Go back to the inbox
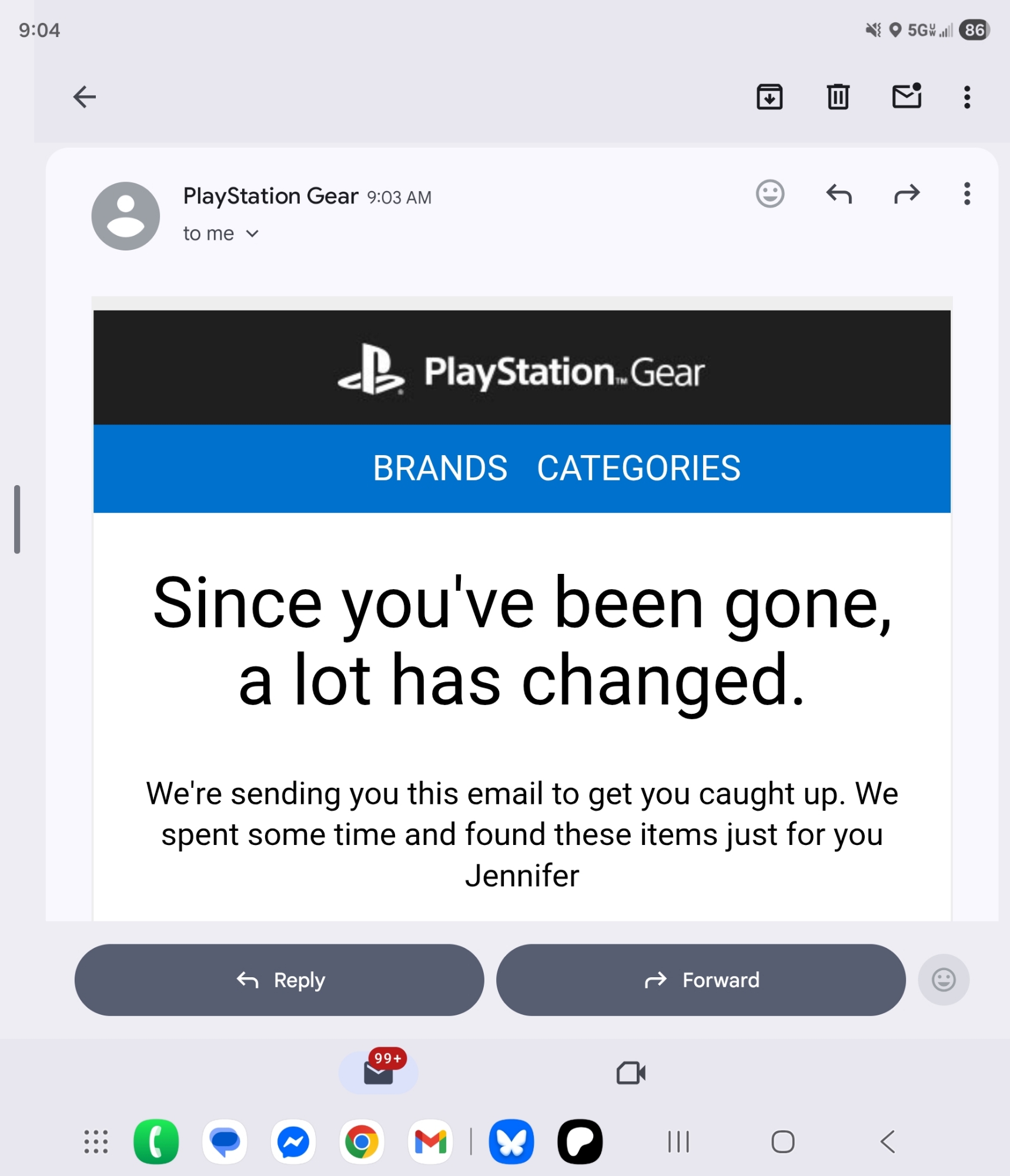1010x1176 pixels. [x=84, y=97]
